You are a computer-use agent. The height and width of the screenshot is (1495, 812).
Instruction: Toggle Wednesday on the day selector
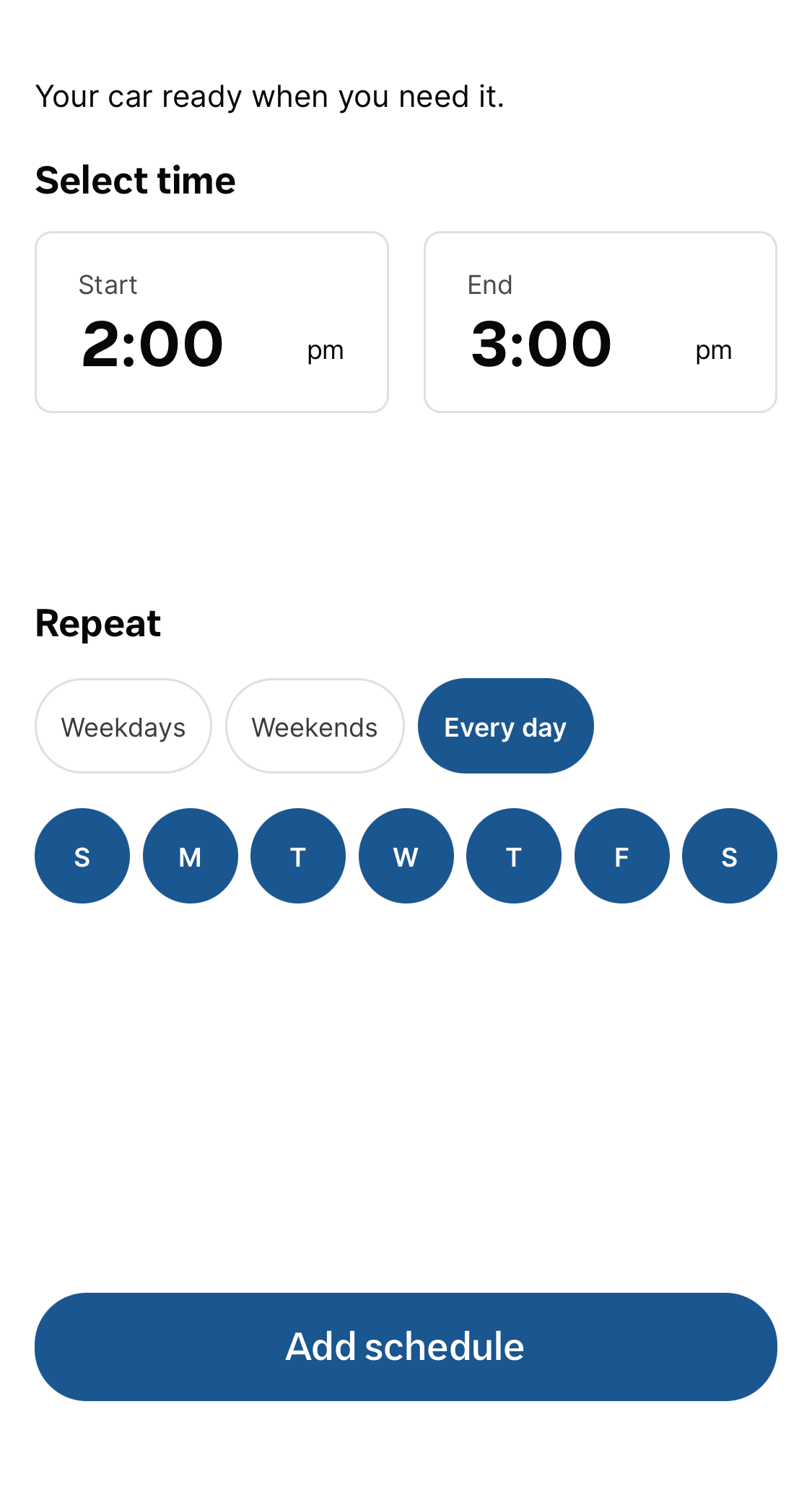406,856
